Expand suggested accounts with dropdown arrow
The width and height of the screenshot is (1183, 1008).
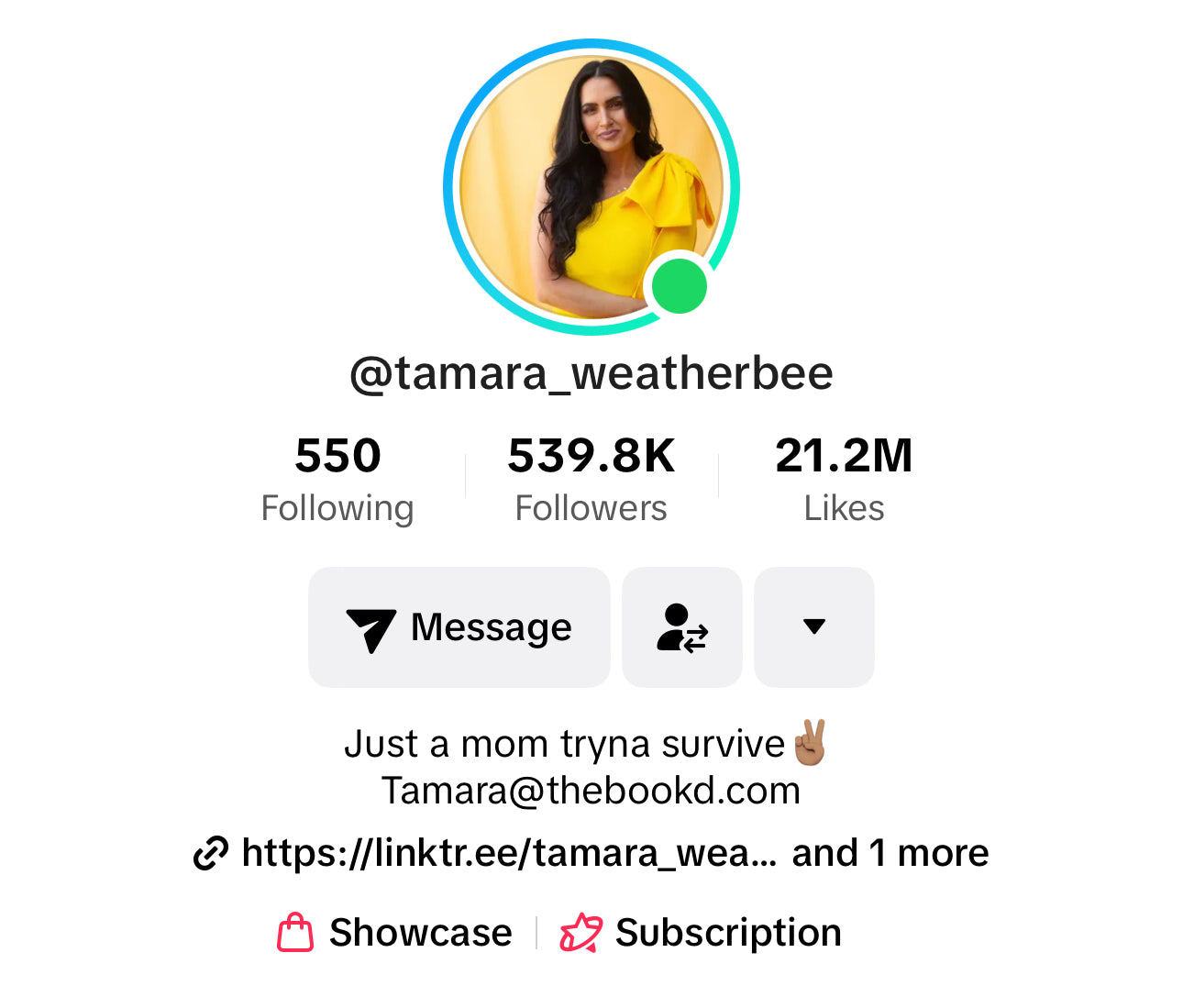[x=814, y=627]
